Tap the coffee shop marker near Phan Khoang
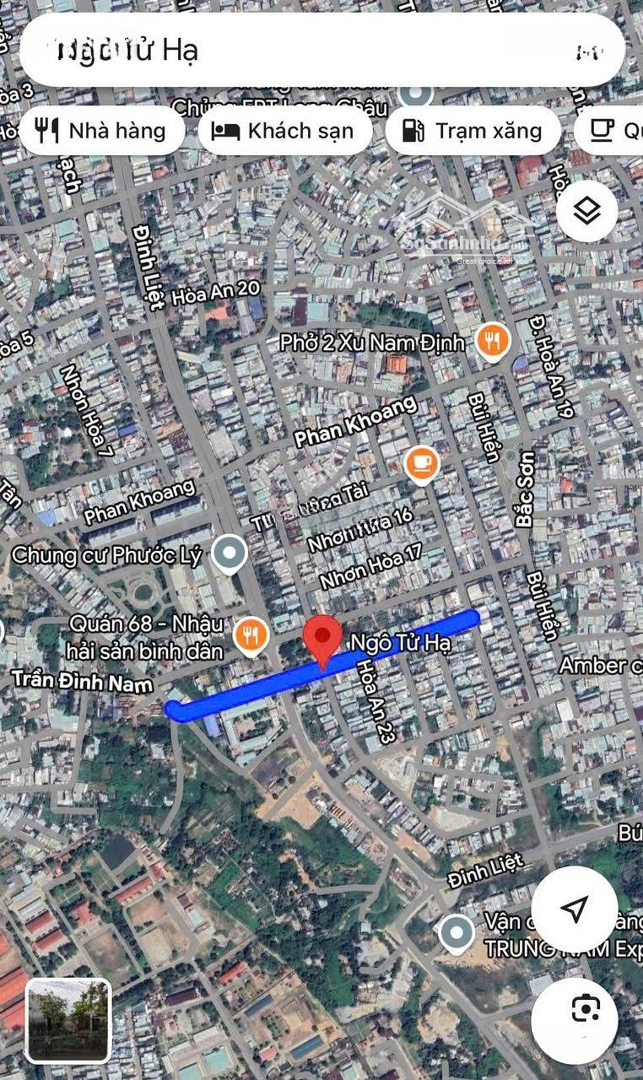The image size is (643, 1080). (x=422, y=462)
